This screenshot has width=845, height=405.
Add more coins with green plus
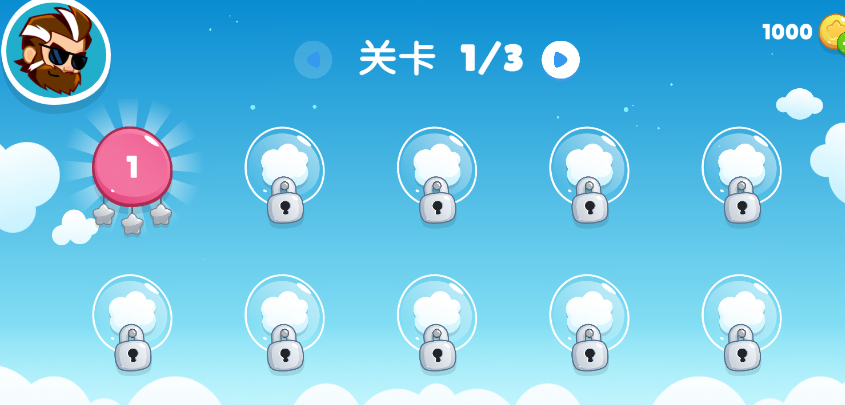(839, 42)
